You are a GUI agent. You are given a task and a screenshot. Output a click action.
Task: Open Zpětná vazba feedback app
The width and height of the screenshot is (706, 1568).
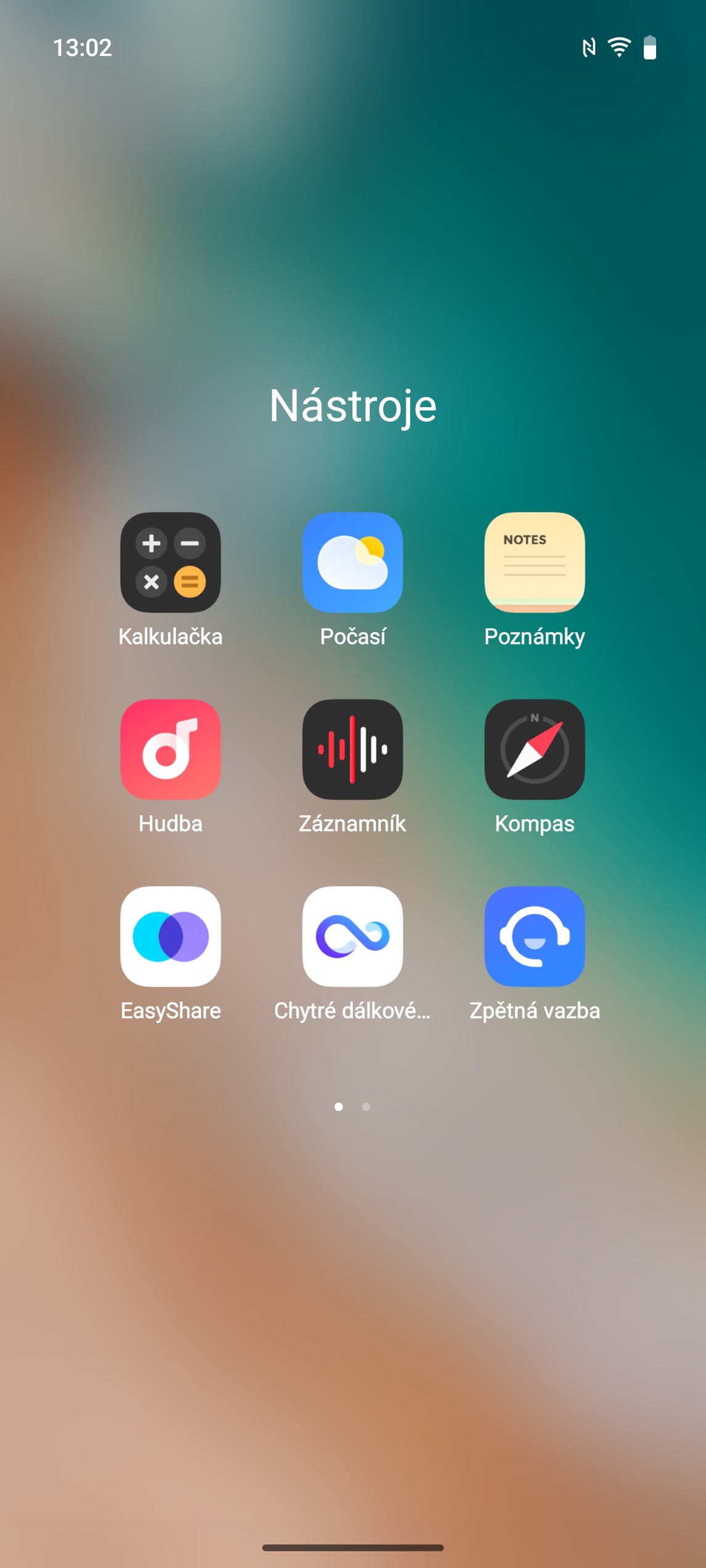tap(534, 936)
